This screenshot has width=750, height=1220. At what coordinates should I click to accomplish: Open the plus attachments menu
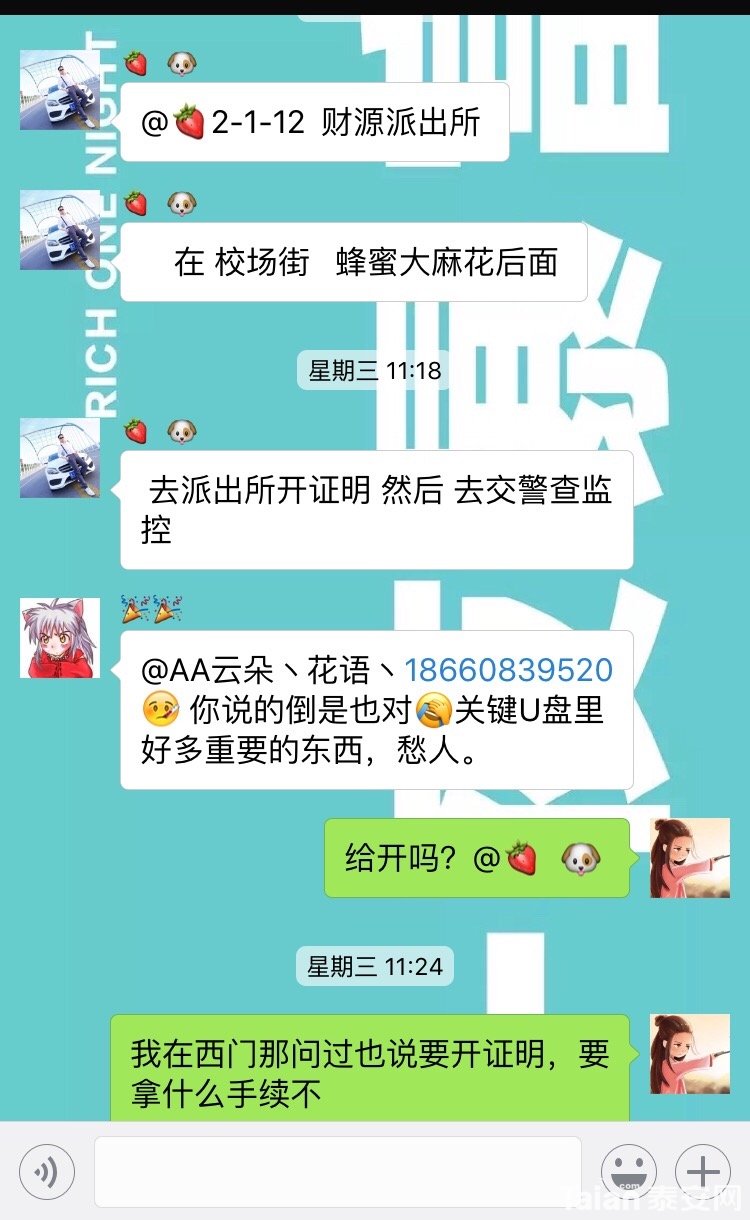(703, 1171)
